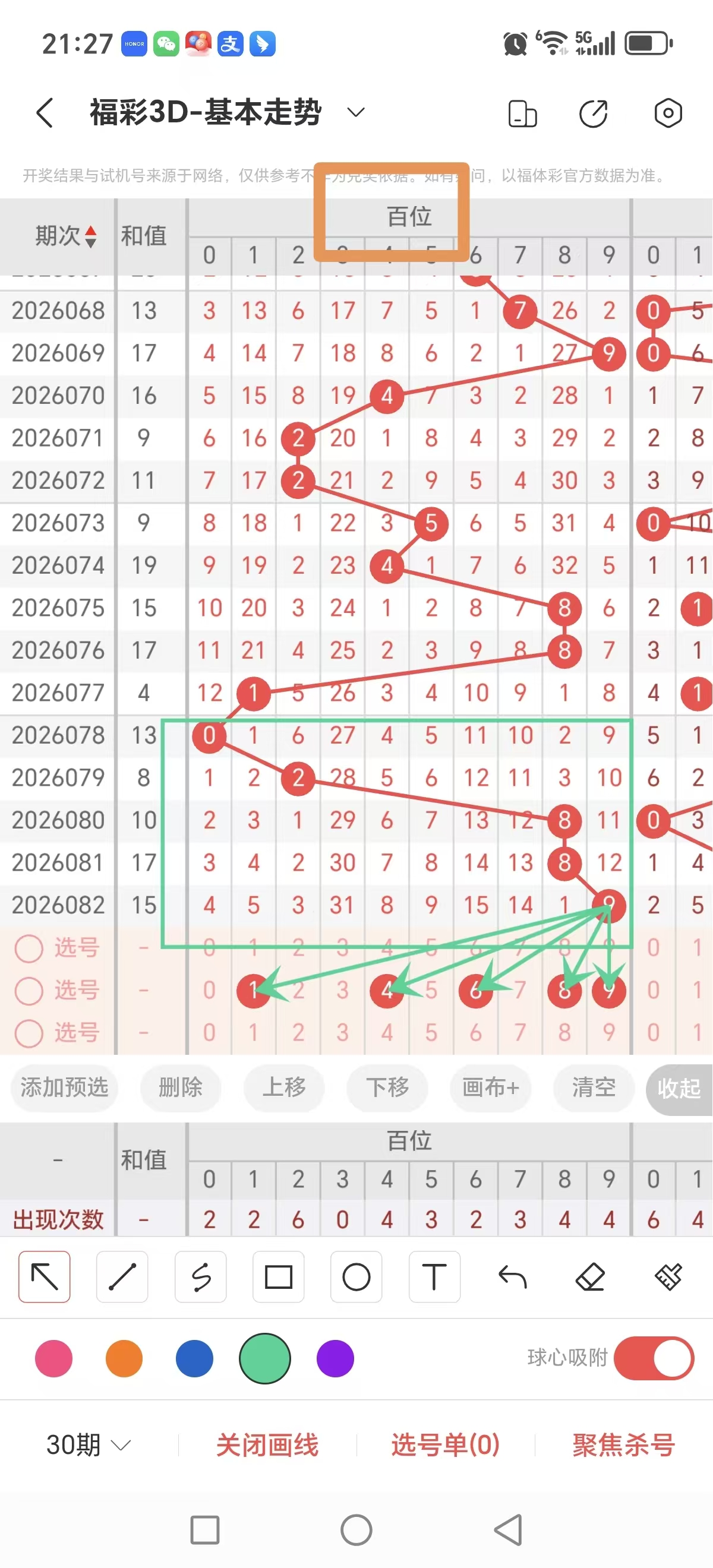Select the arrow/cursor drawing tool
The height and width of the screenshot is (1568, 713).
pos(44,1277)
